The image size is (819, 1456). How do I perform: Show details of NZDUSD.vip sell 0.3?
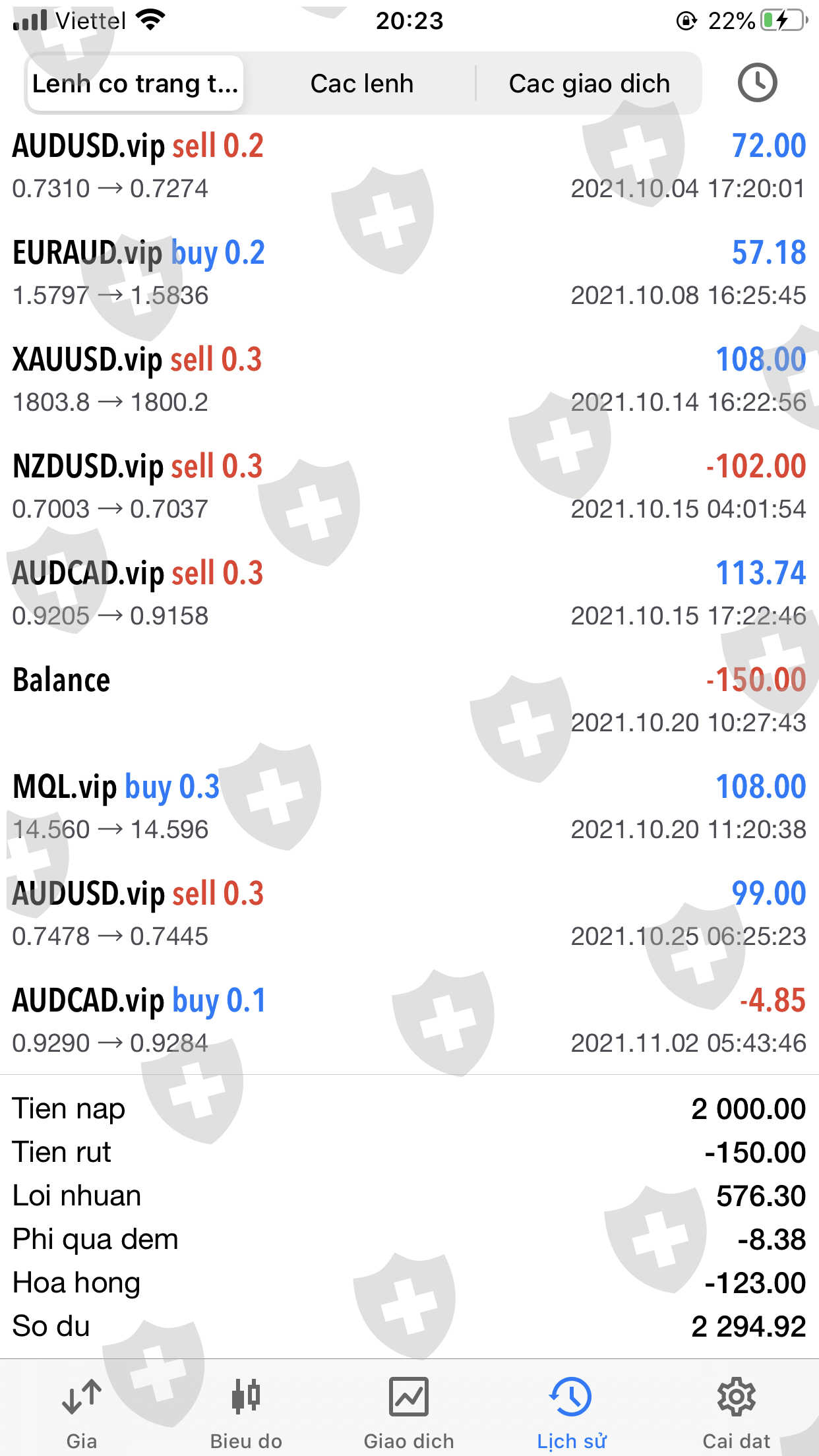pyautogui.click(x=409, y=487)
